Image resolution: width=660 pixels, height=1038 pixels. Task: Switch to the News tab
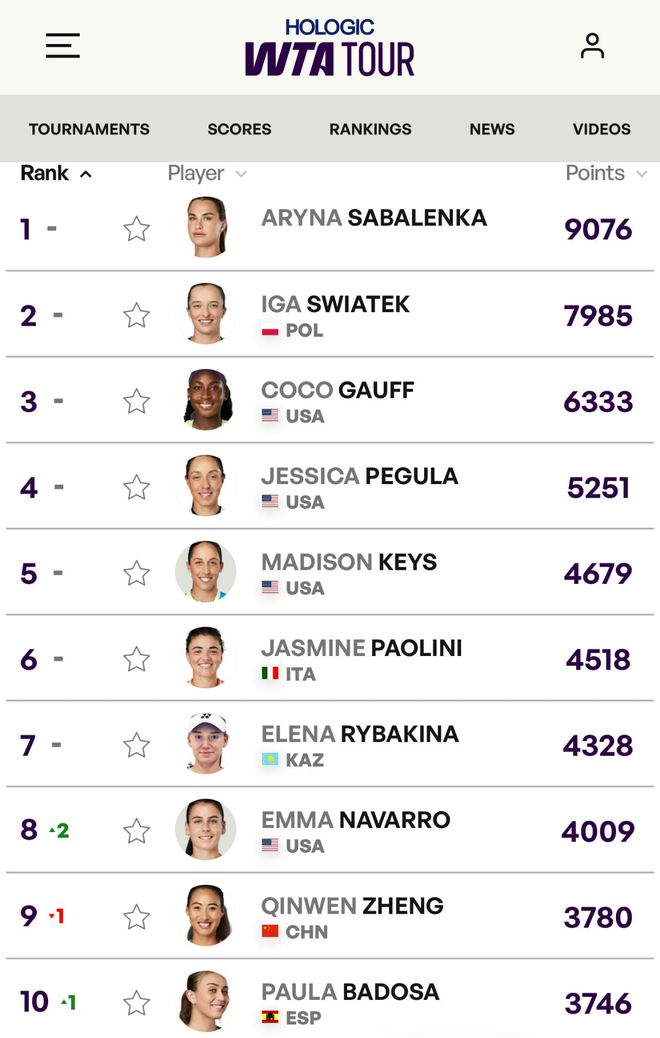(492, 129)
